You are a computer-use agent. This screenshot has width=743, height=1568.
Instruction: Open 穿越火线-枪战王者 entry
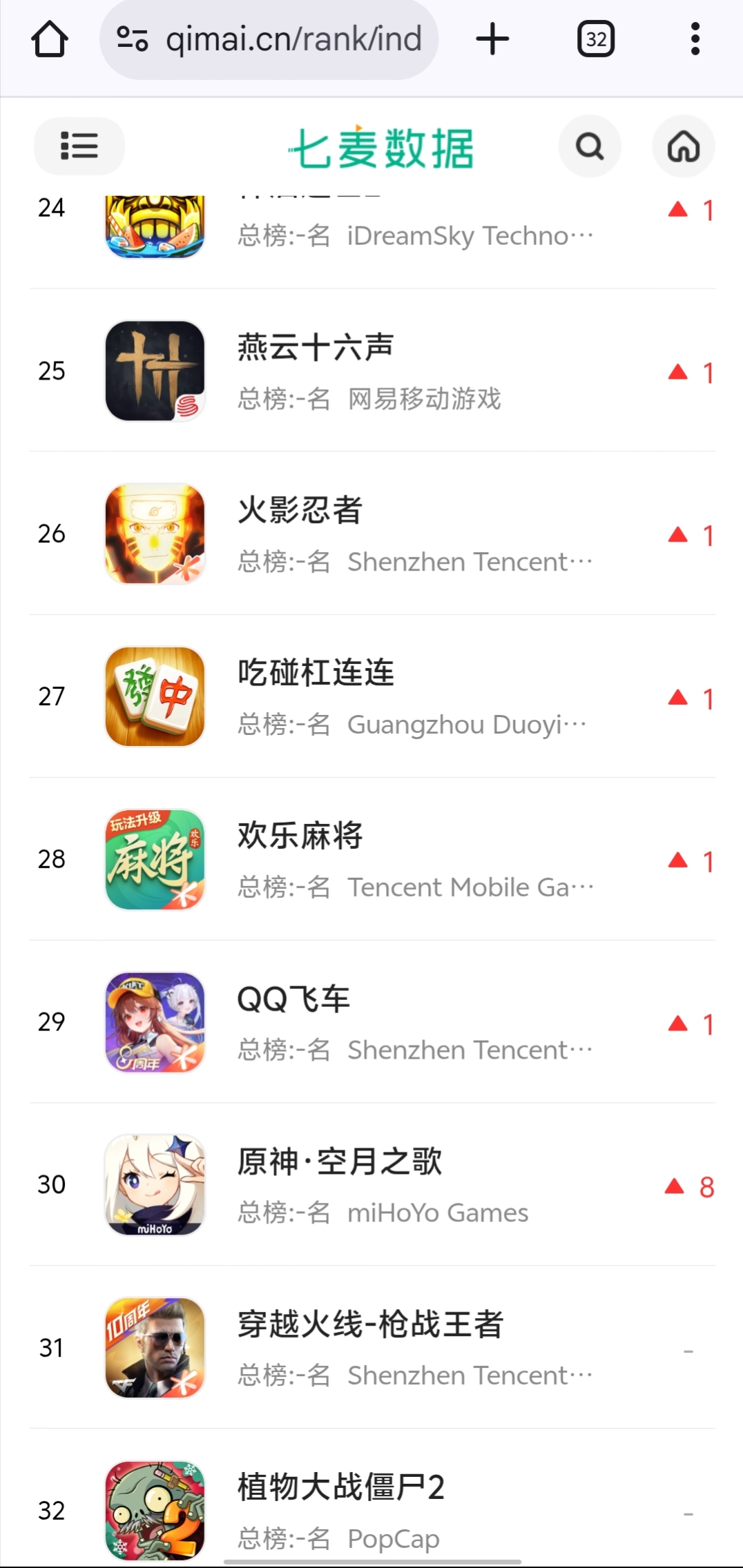pos(370,1325)
